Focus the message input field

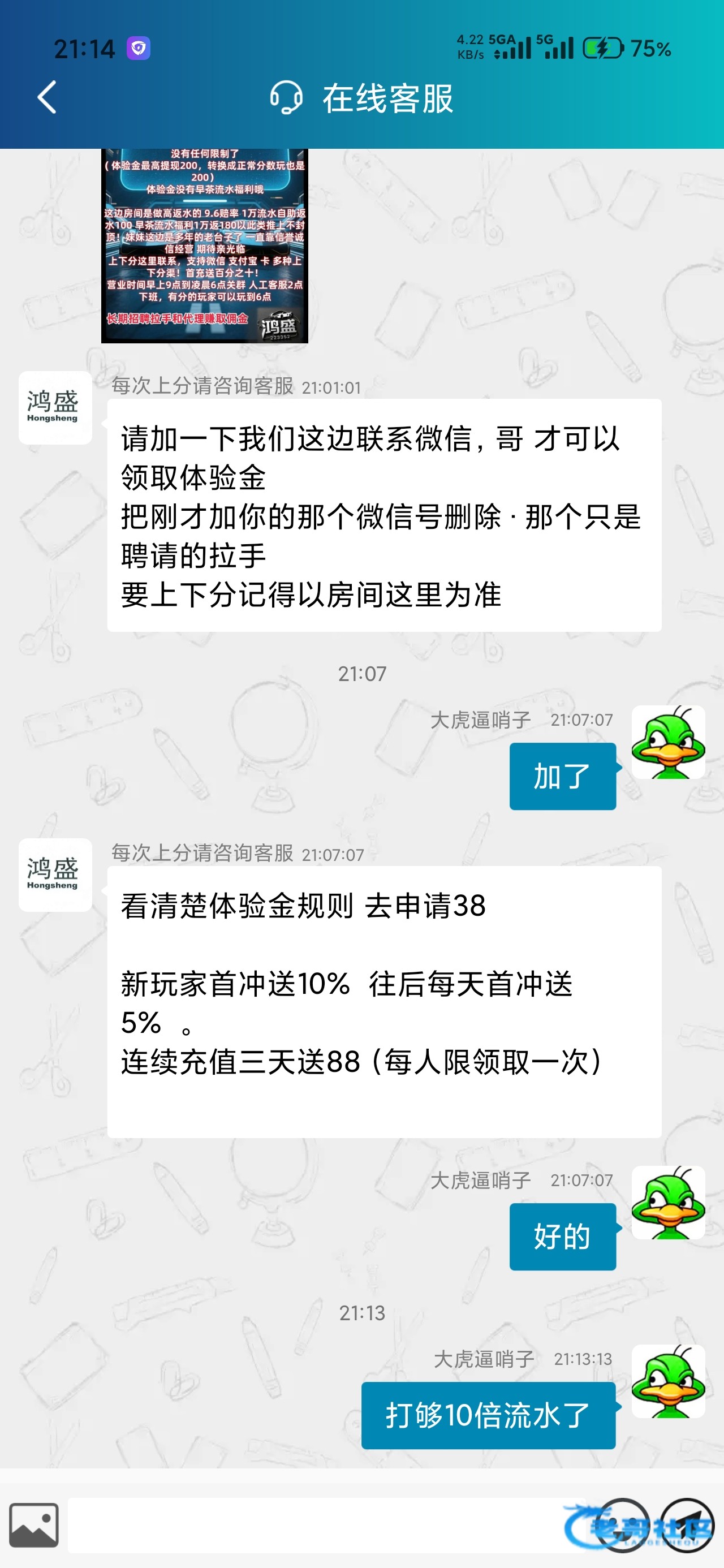[x=327, y=1526]
